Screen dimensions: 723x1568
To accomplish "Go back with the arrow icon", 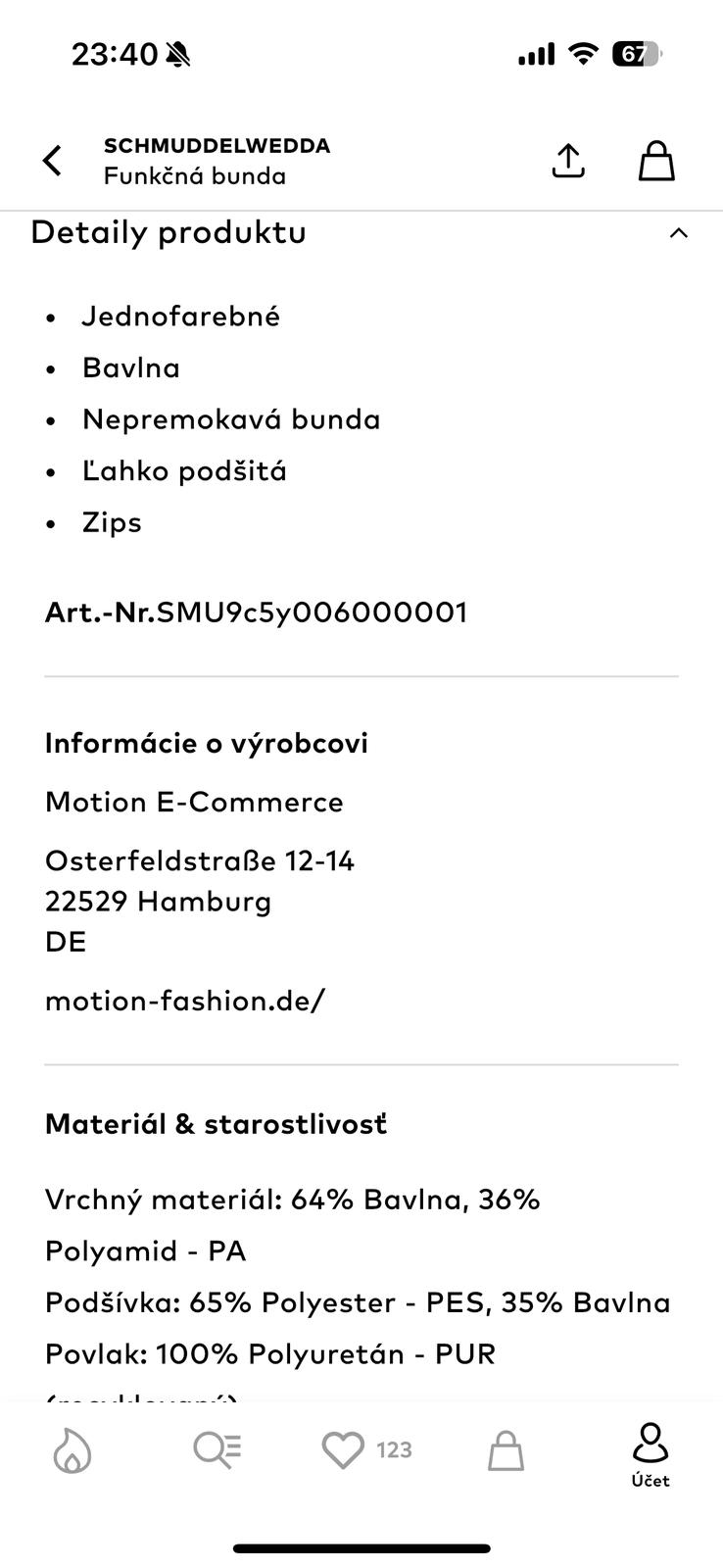I will 52,161.
